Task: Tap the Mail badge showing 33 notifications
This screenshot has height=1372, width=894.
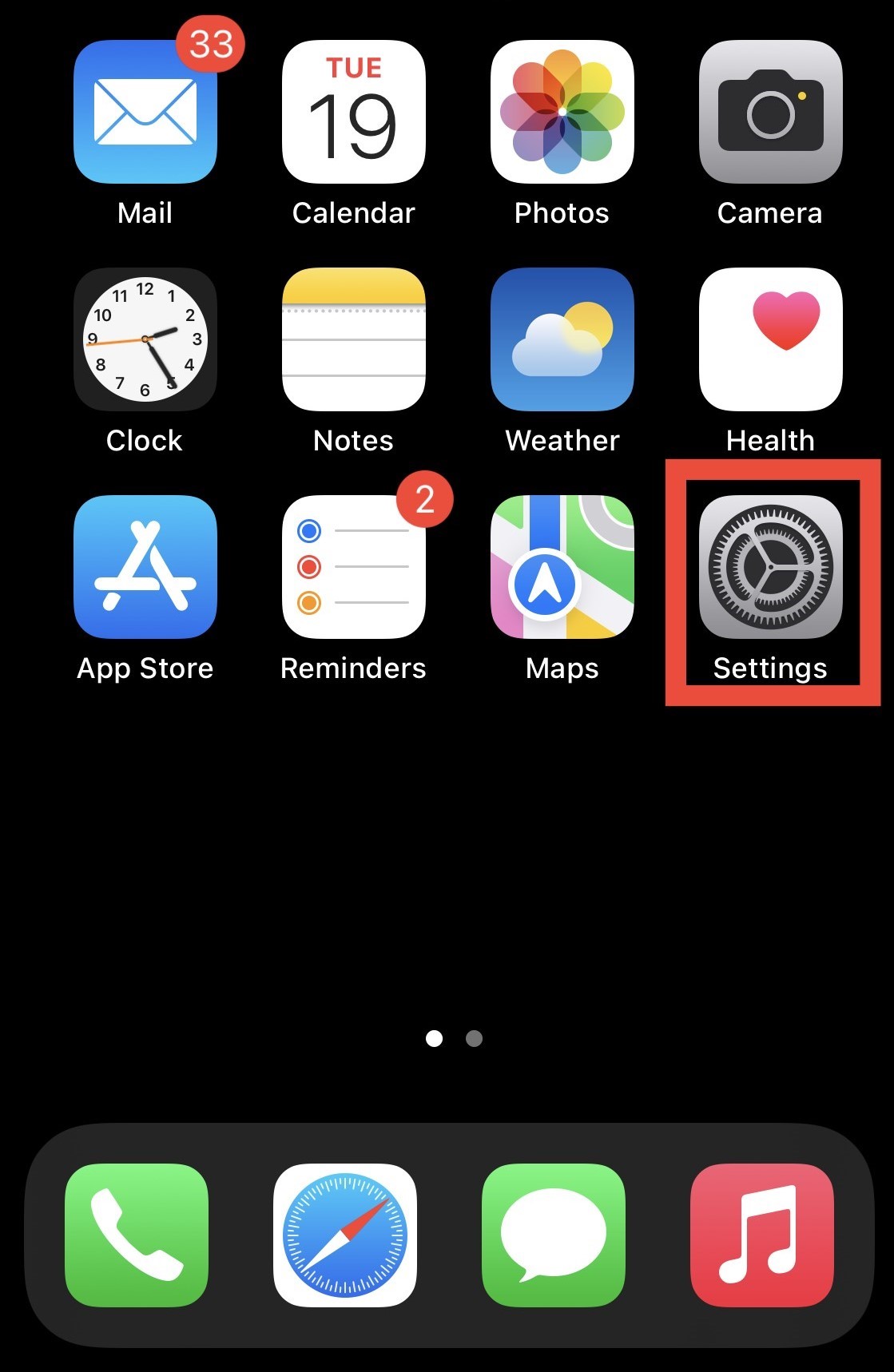Action: point(209,45)
